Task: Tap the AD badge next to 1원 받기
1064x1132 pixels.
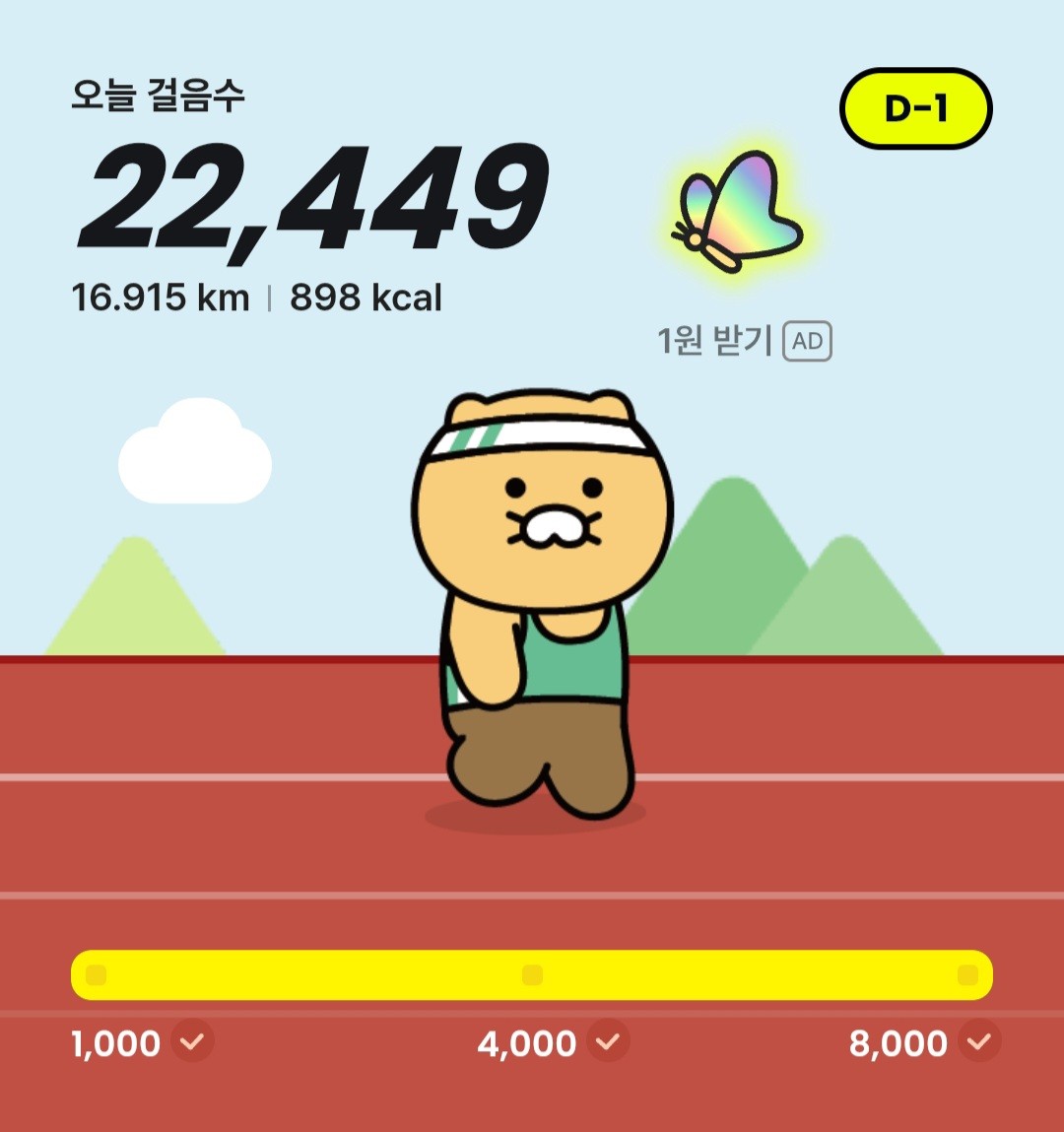Action: pyautogui.click(x=808, y=341)
